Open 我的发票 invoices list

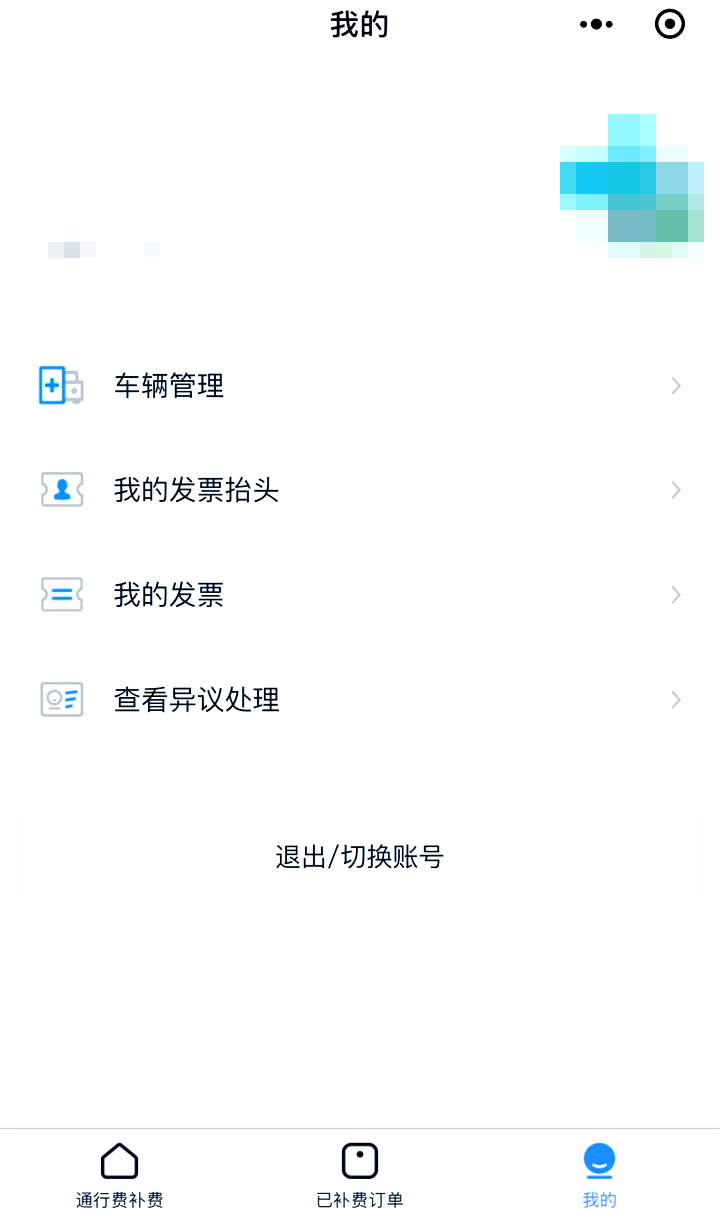click(x=360, y=595)
